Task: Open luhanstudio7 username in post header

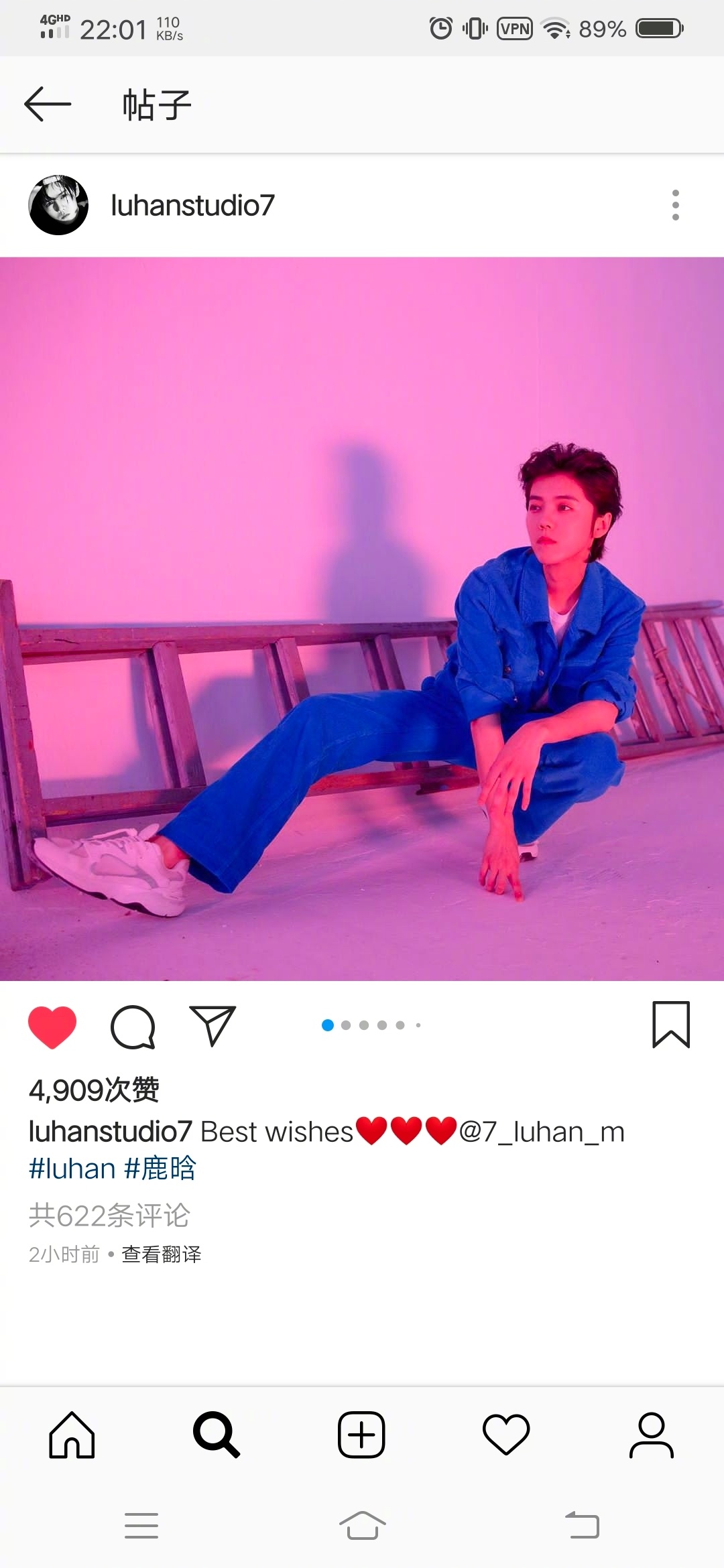Action: tap(192, 205)
